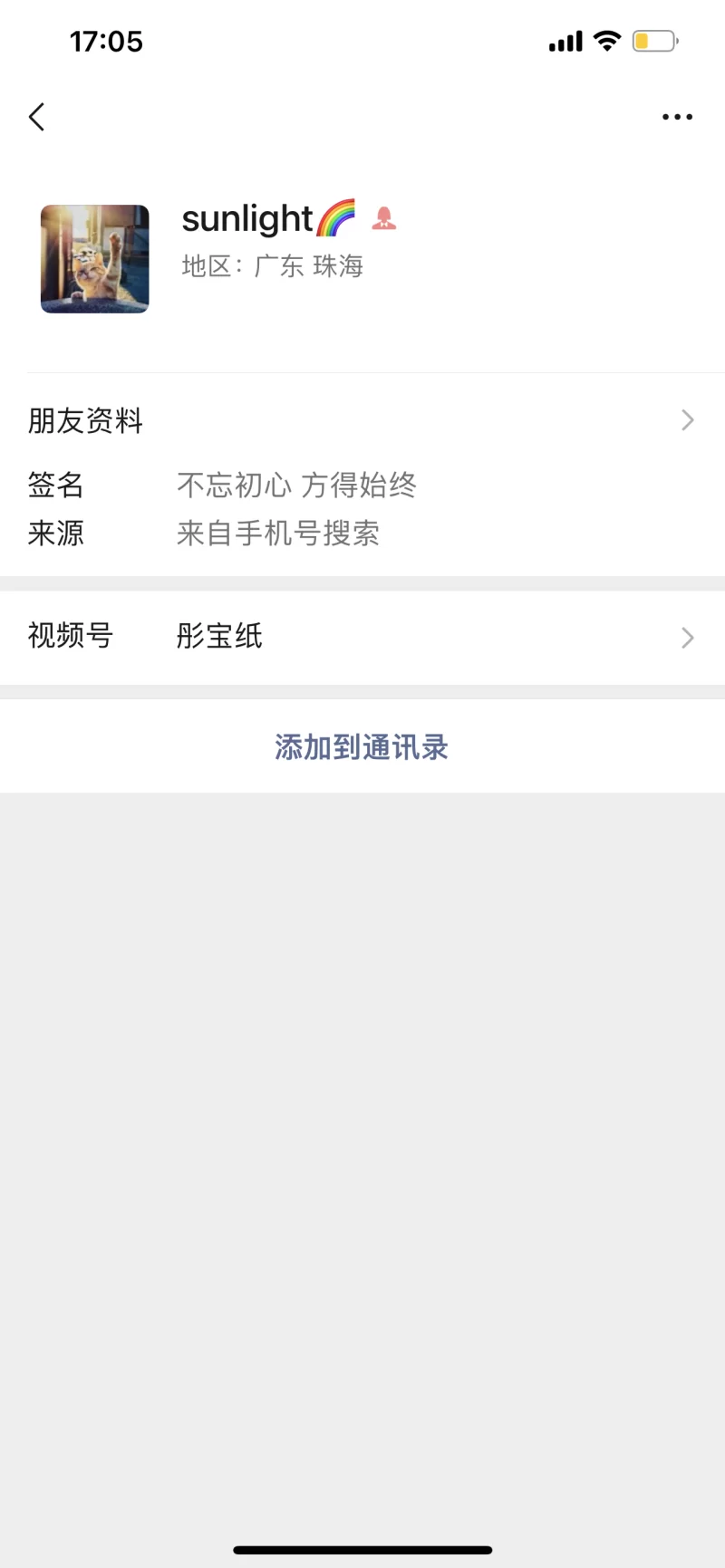The width and height of the screenshot is (725, 1568).
Task: Open the more options menu via ellipsis icon
Action: (678, 117)
